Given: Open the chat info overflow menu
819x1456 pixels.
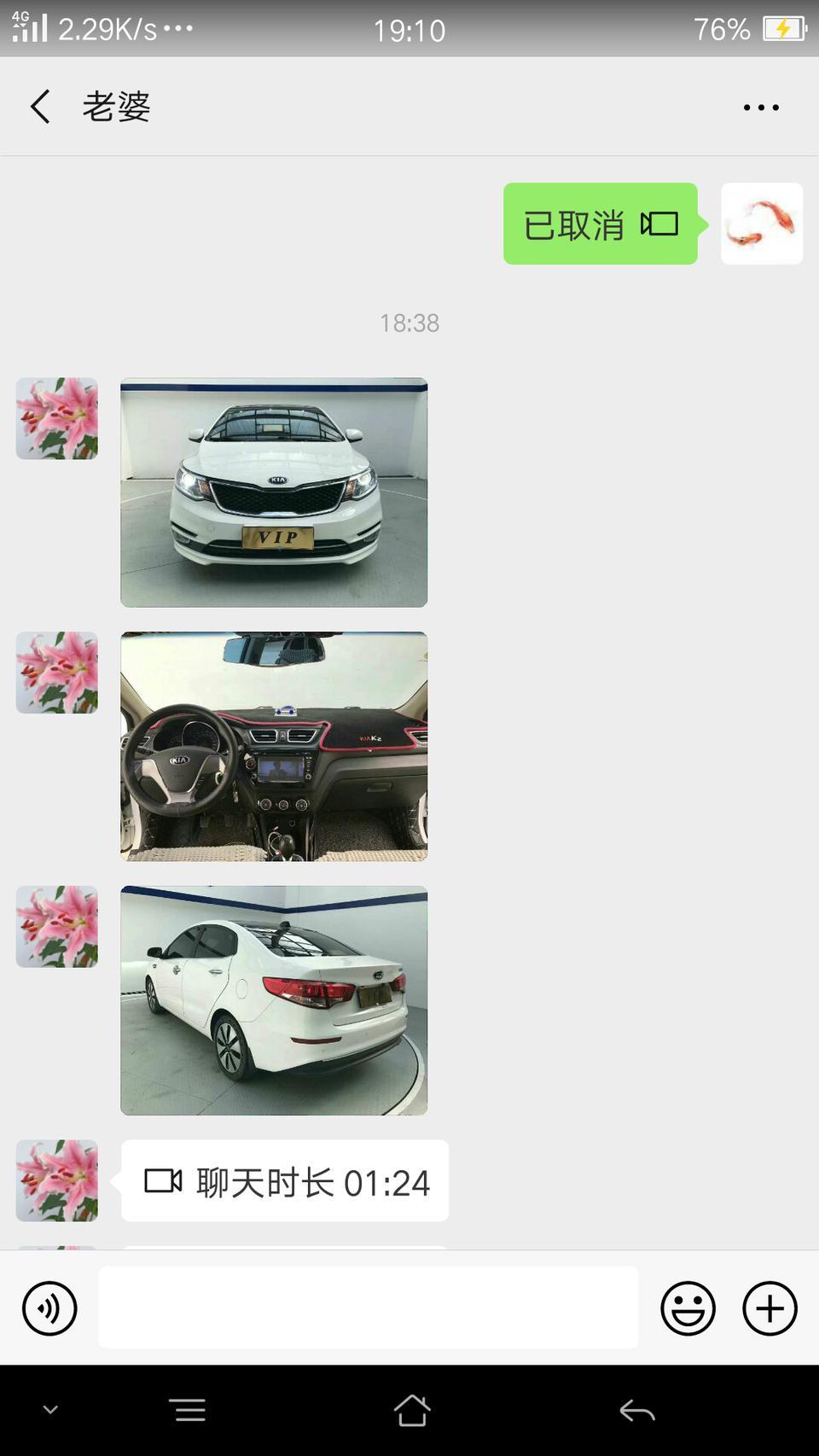Looking at the screenshot, I should (760, 108).
